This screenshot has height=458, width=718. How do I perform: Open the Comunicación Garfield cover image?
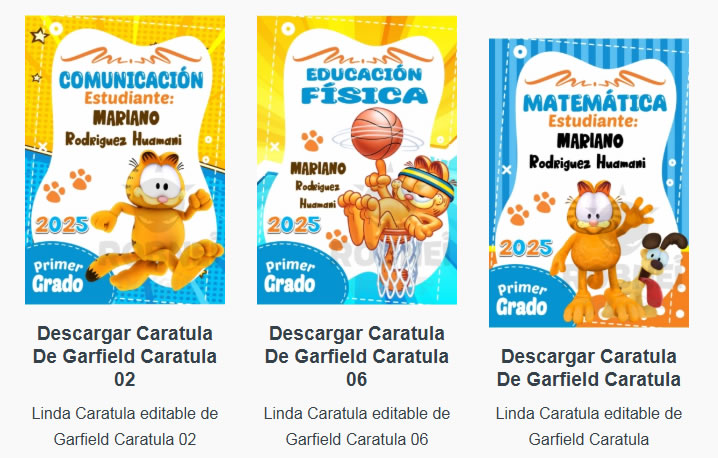125,160
